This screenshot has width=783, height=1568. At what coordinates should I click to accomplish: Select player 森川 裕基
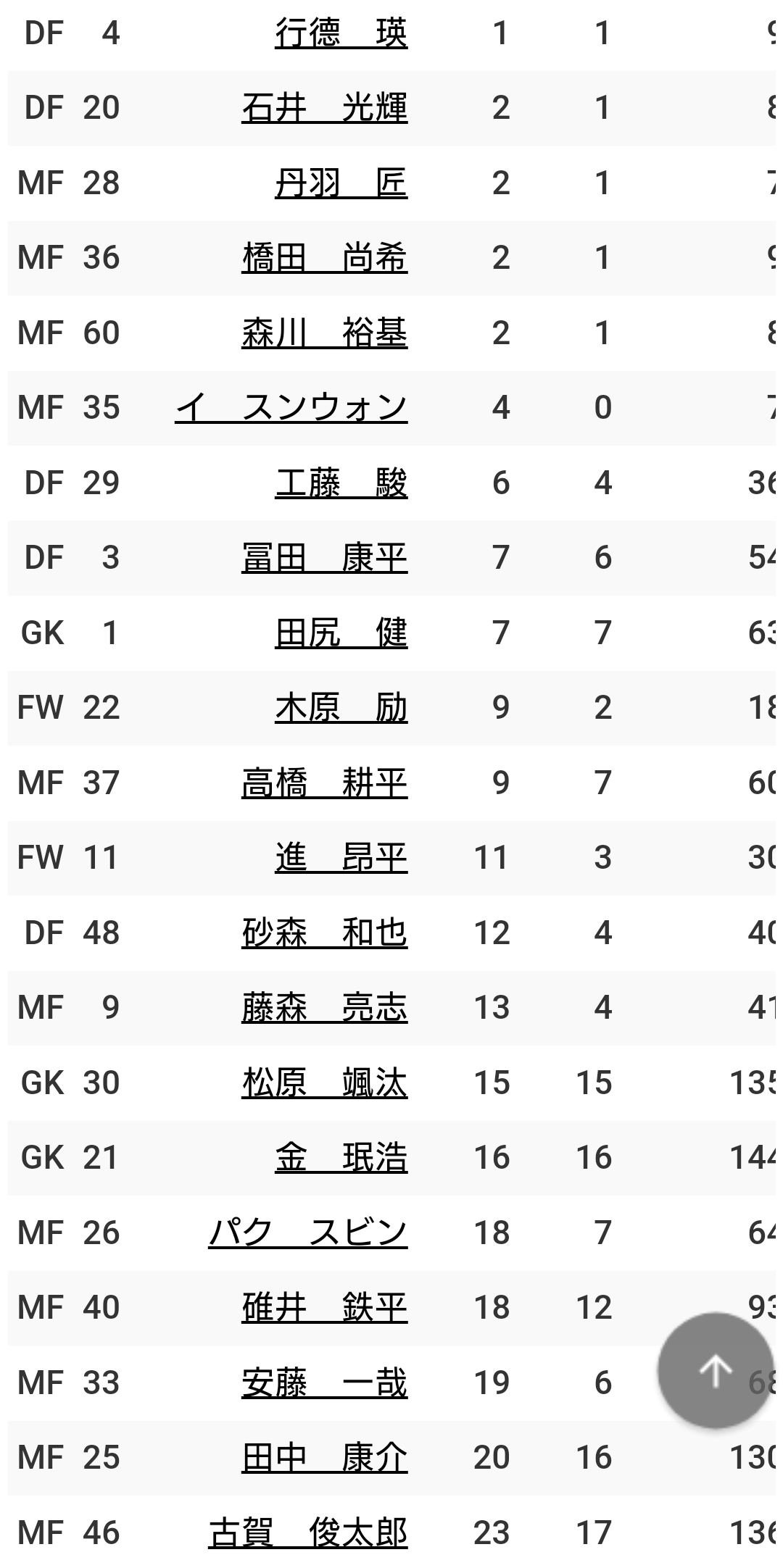click(324, 333)
